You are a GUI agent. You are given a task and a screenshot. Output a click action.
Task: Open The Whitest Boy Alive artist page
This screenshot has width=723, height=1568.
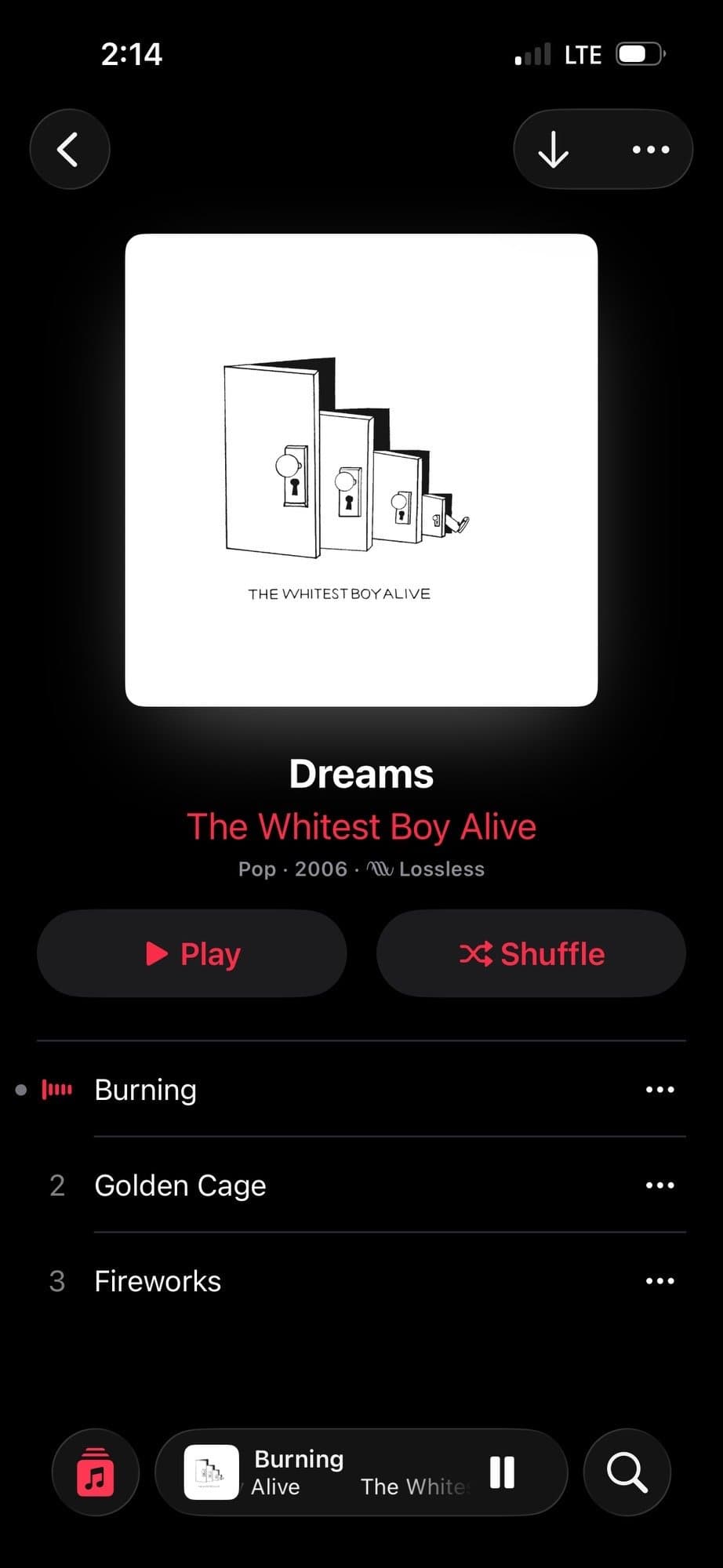pos(361,826)
